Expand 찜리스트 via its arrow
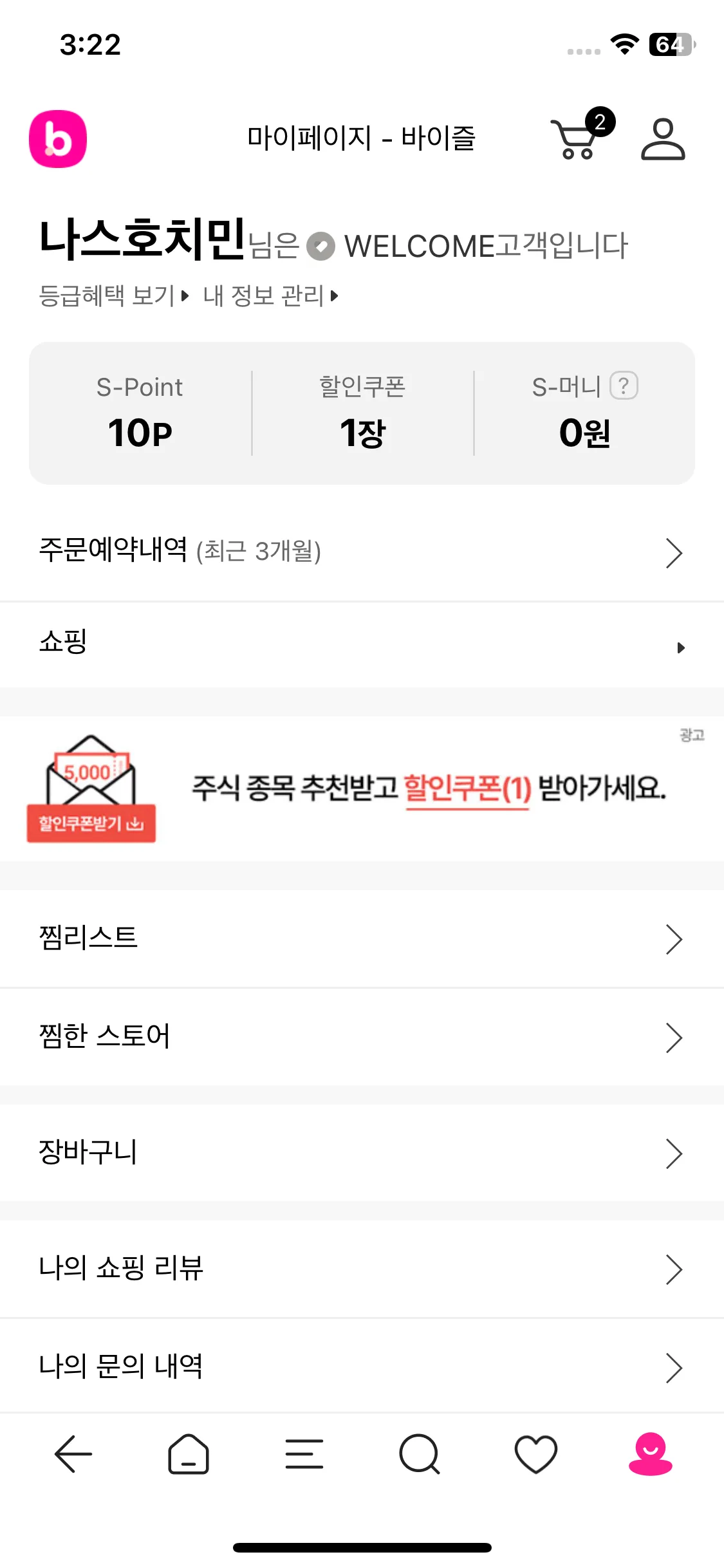The width and height of the screenshot is (724, 1568). [x=674, y=939]
